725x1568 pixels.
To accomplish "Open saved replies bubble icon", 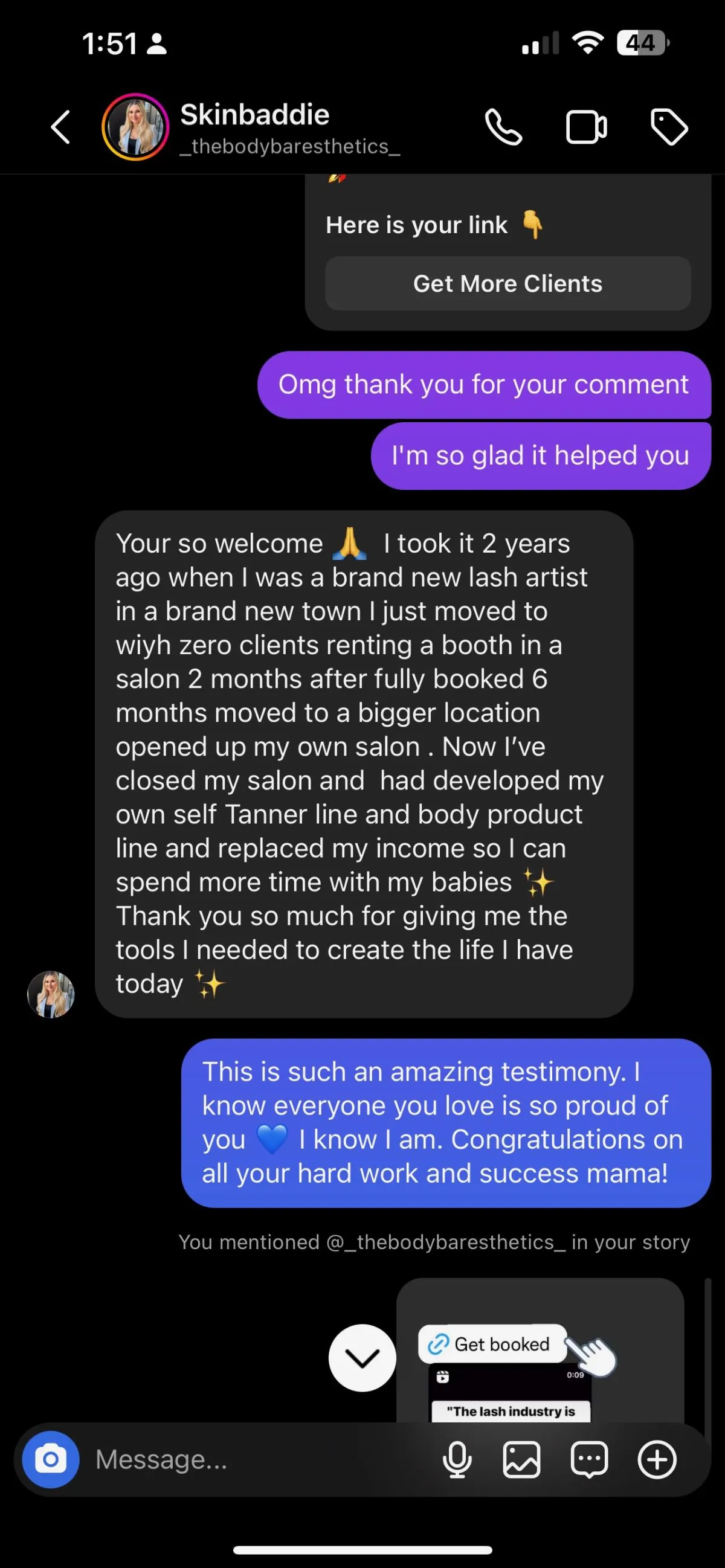I will (x=588, y=1459).
